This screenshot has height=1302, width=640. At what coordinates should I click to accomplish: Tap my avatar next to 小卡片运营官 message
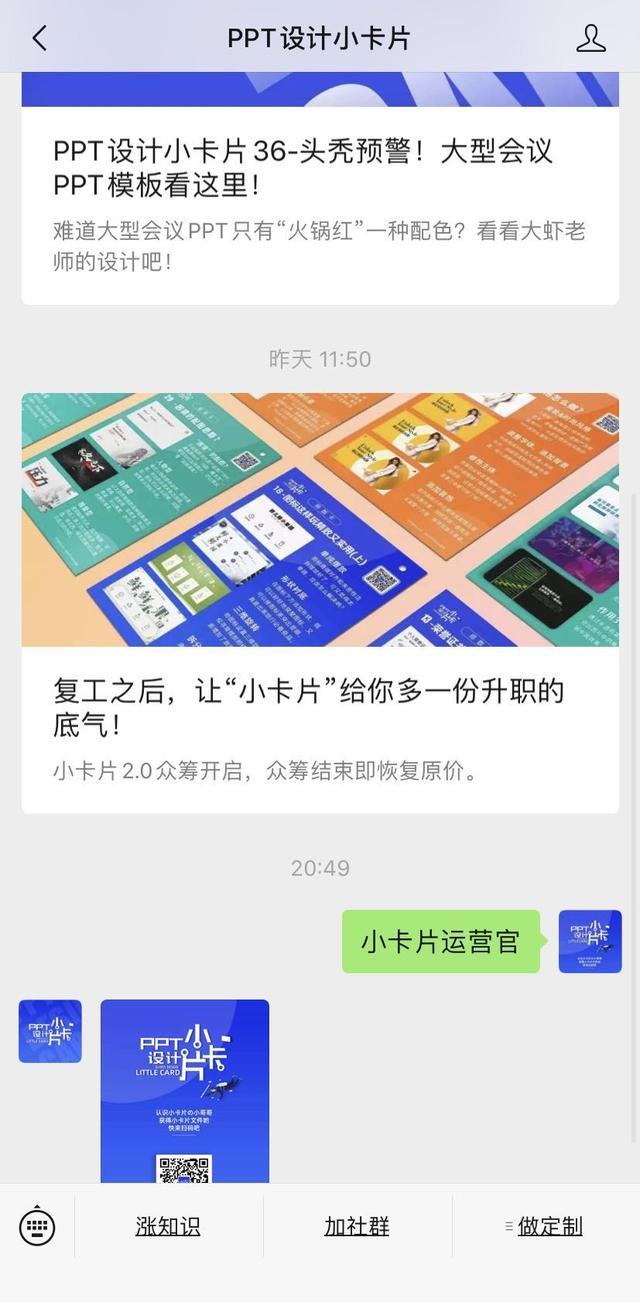pyautogui.click(x=590, y=941)
